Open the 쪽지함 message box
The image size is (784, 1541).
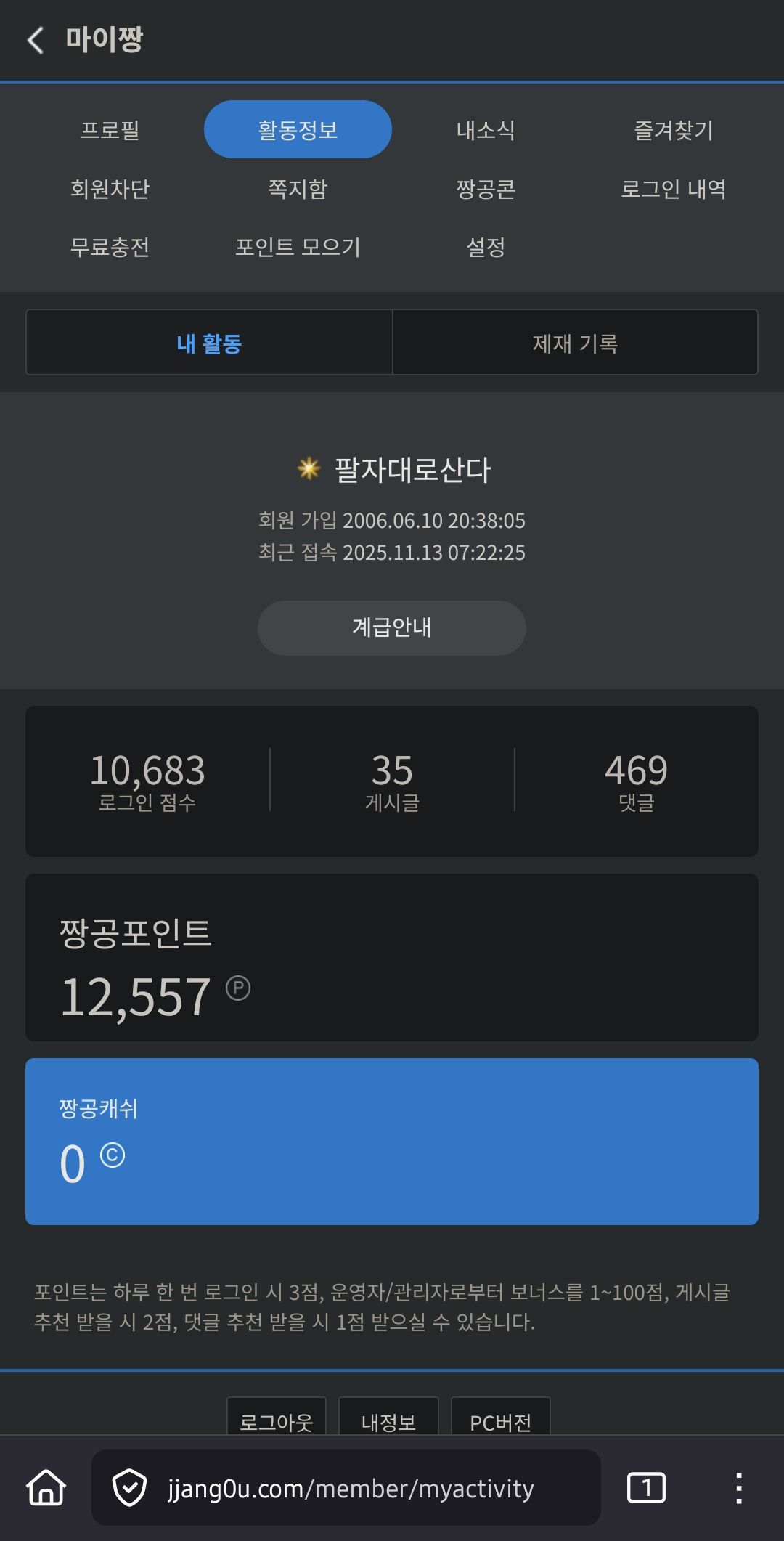pyautogui.click(x=298, y=189)
